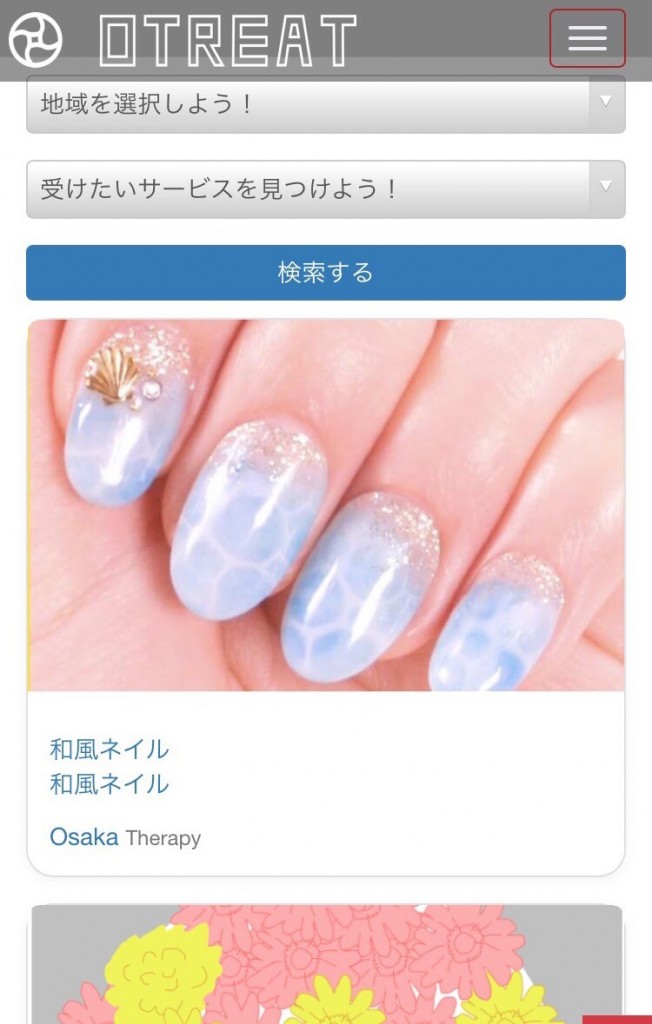Open the nail art photo card

[325, 505]
